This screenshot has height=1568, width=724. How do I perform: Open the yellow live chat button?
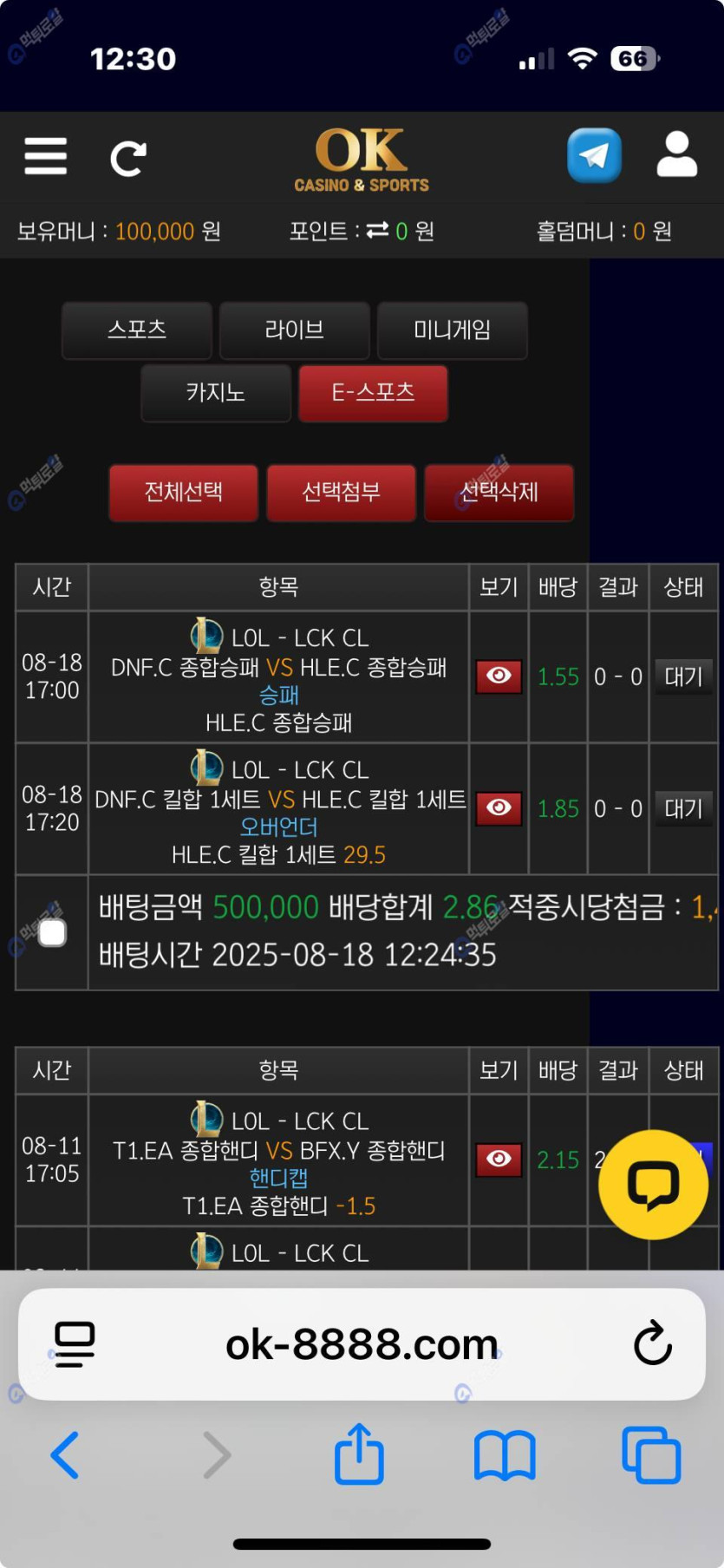pos(653,1185)
